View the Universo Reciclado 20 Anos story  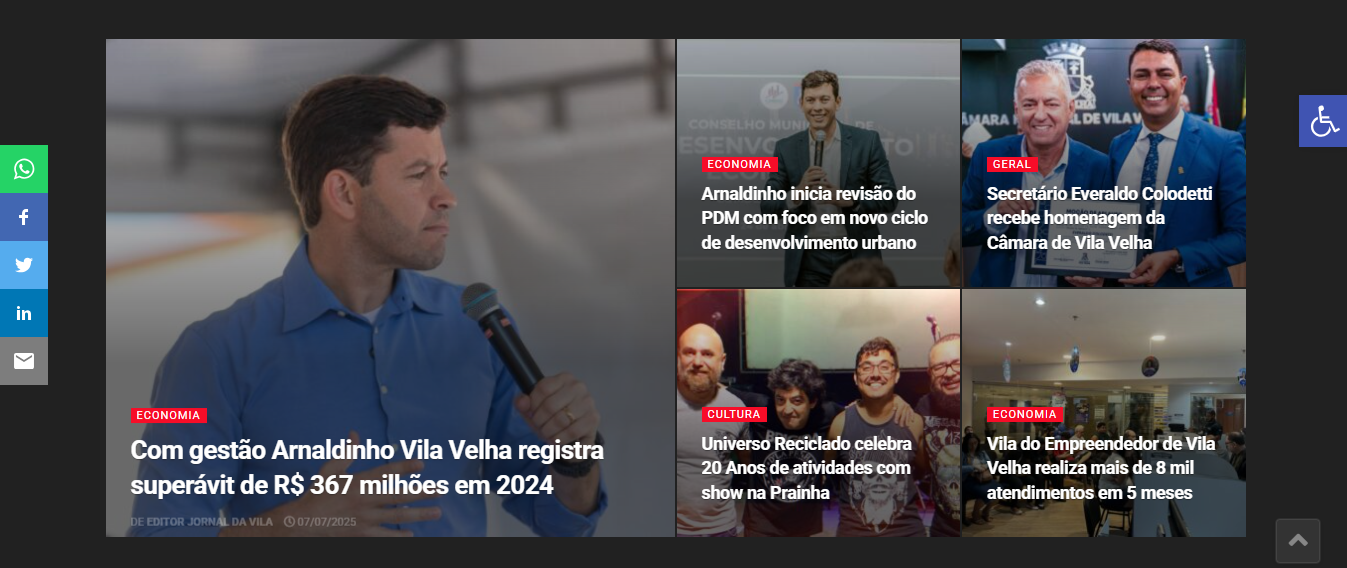coord(806,468)
